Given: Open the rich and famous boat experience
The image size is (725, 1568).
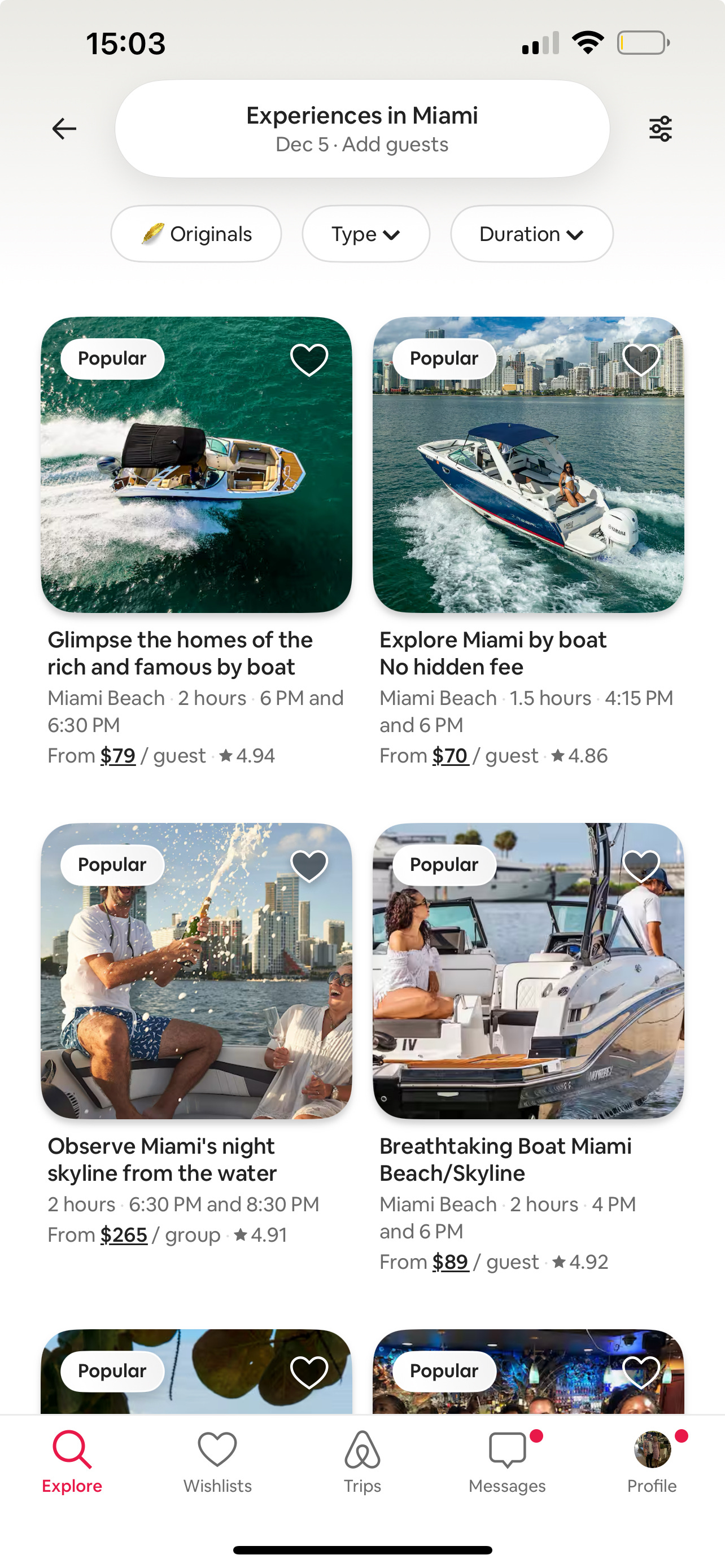Looking at the screenshot, I should pos(196,466).
